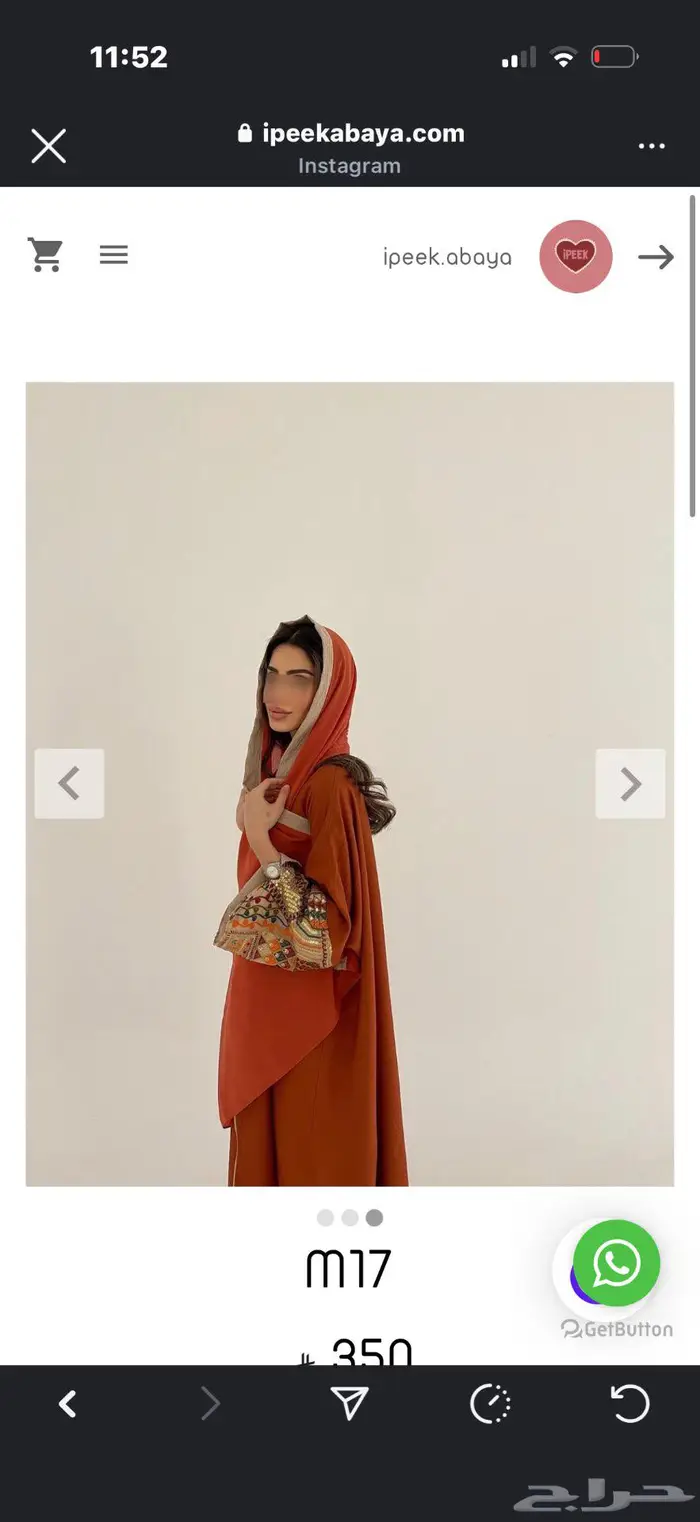This screenshot has height=1522, width=700.
Task: Show the previous product photo
Action: pyautogui.click(x=69, y=784)
